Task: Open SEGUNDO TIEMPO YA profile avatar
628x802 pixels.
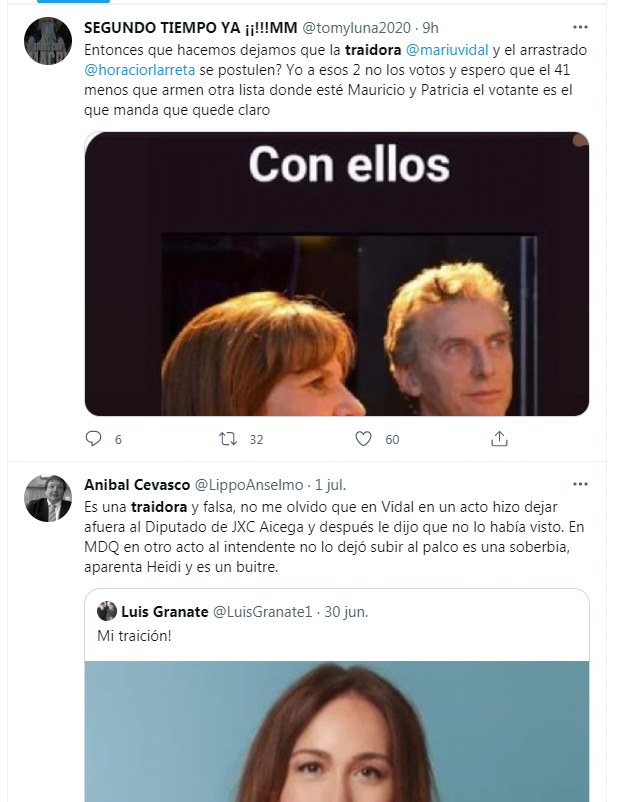Action: click(48, 42)
